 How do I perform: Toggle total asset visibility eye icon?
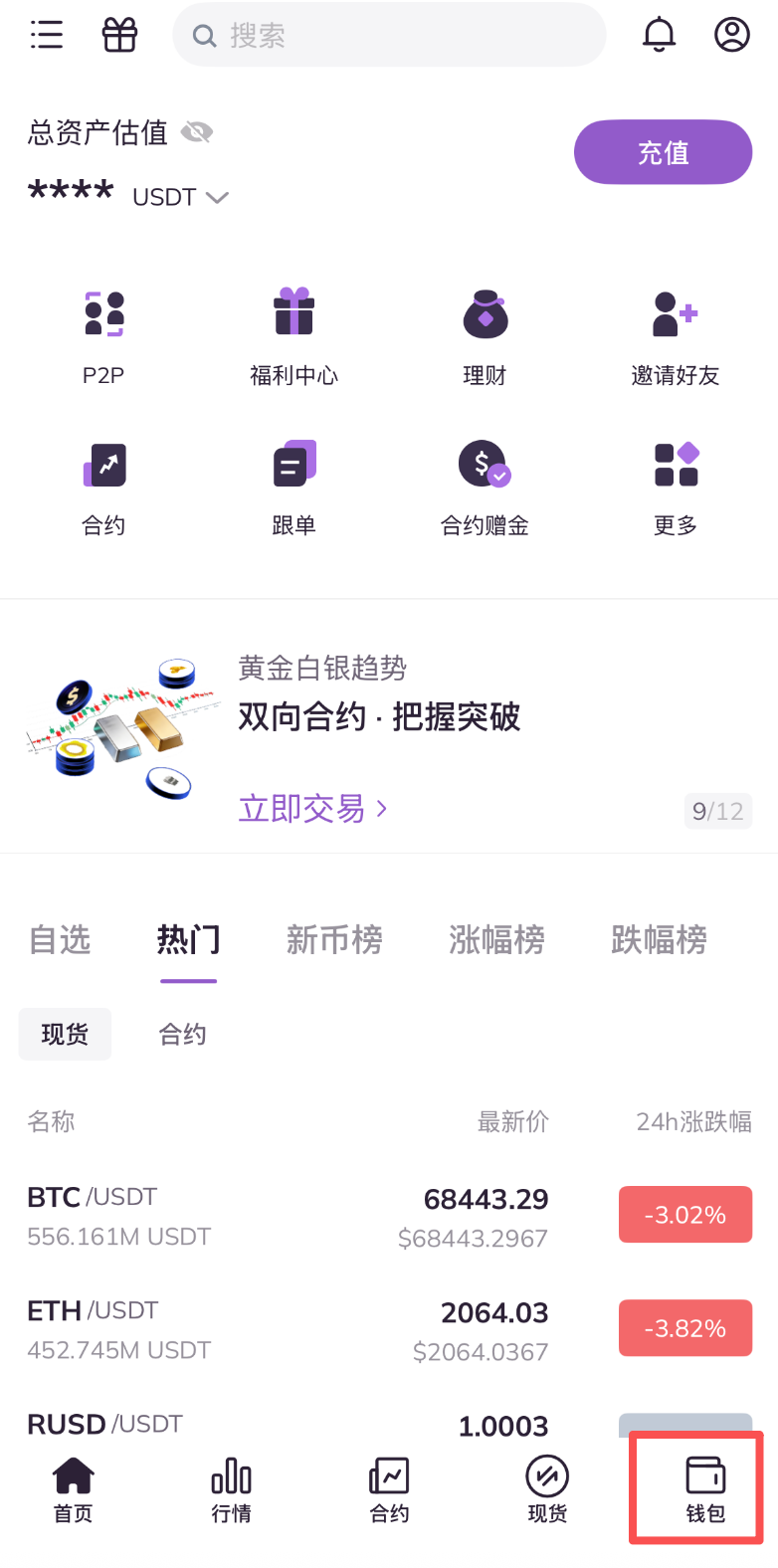point(197,132)
